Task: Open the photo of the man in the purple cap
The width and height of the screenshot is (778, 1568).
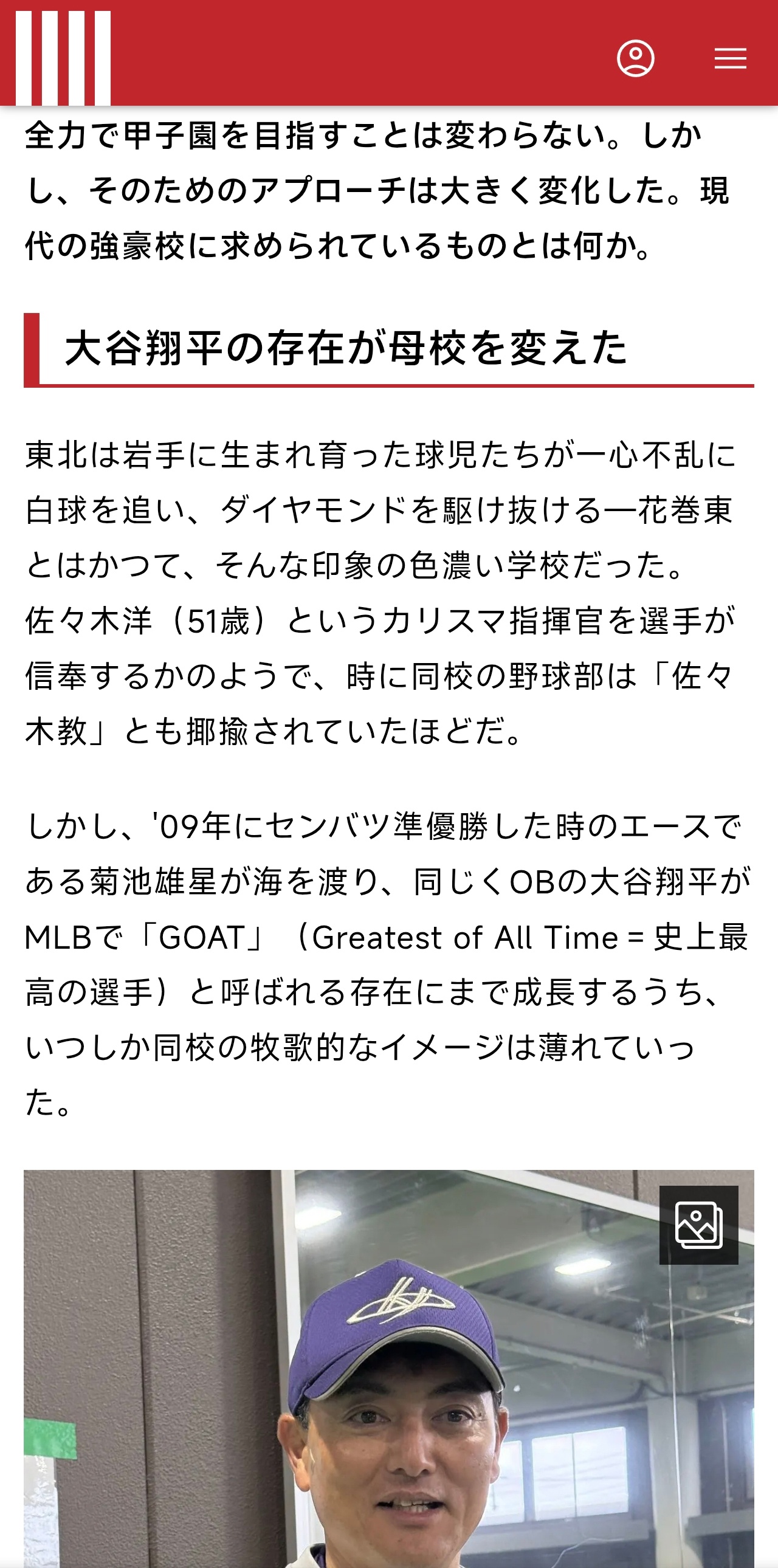Action: pos(389,1368)
